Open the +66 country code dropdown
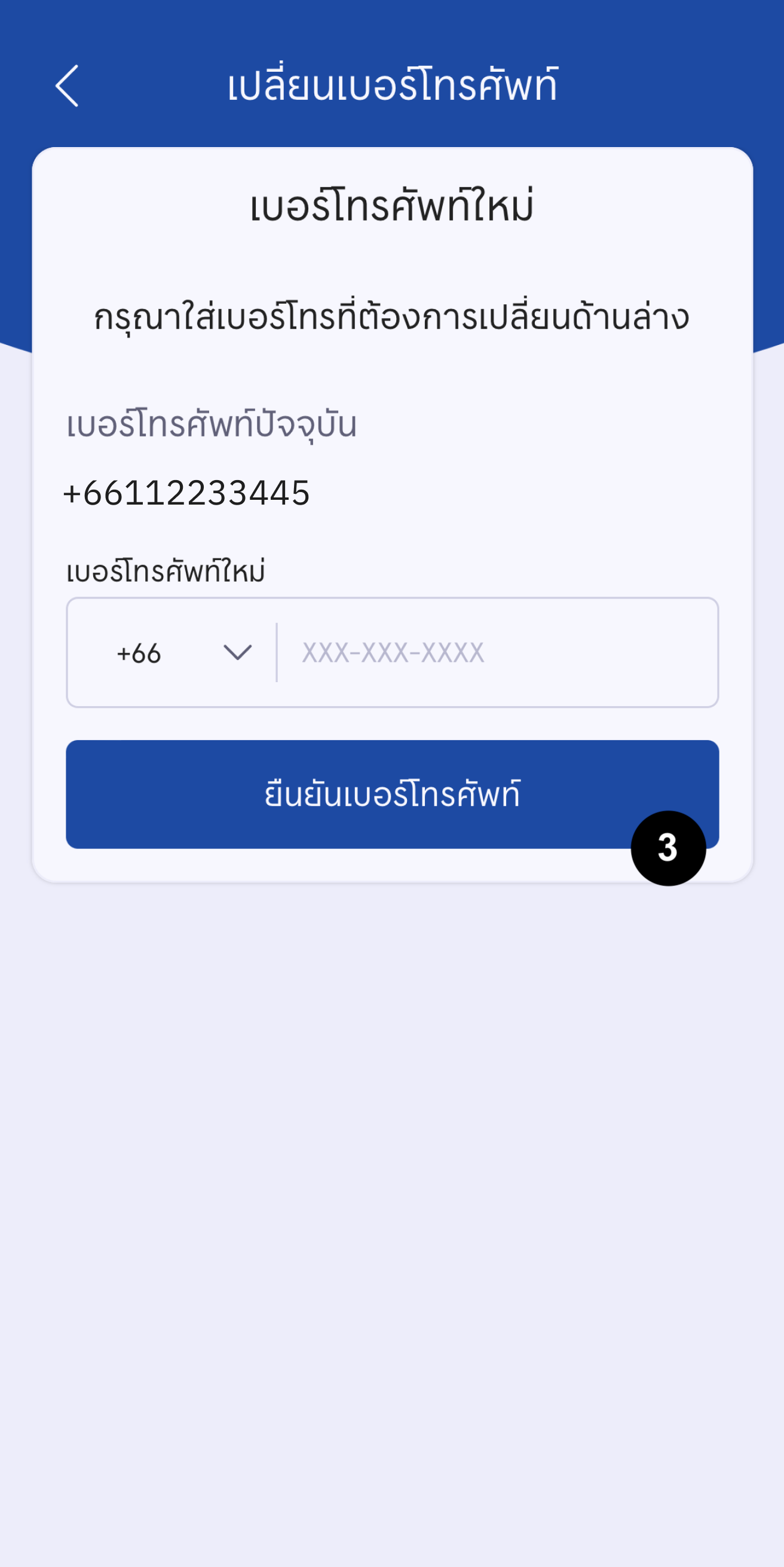This screenshot has height=1567, width=784. [x=182, y=653]
